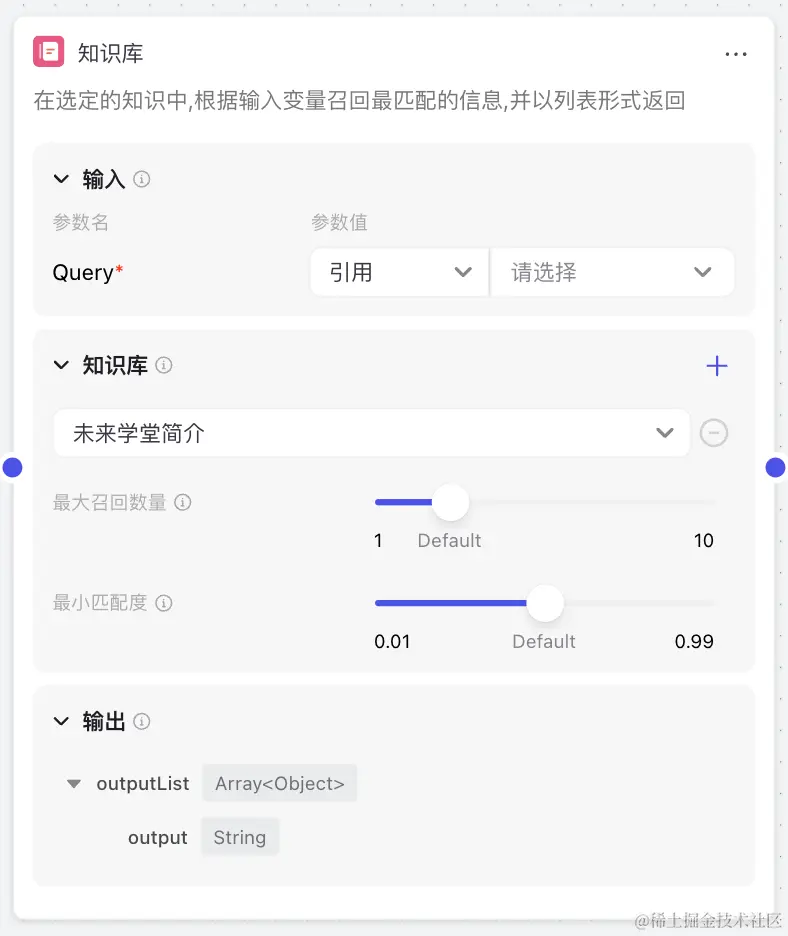The width and height of the screenshot is (788, 936).
Task: Open the 请选择 value dropdown
Action: (x=611, y=272)
